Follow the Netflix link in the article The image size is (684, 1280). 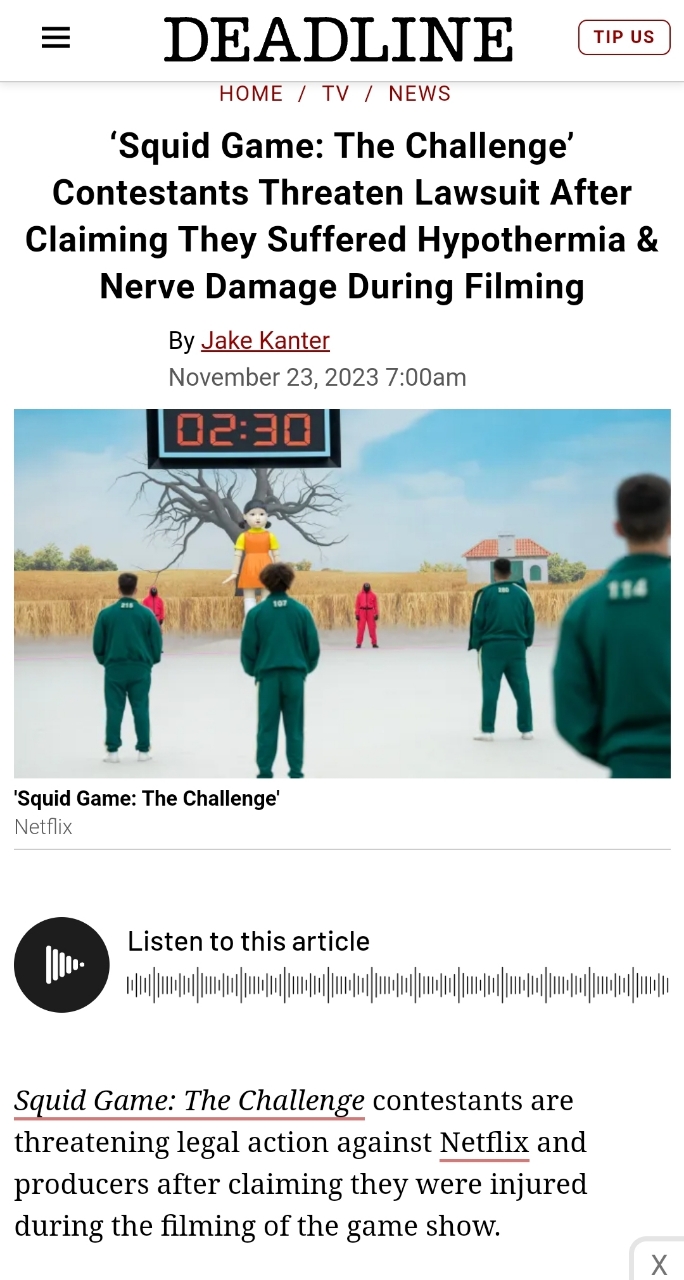pyautogui.click(x=484, y=1142)
